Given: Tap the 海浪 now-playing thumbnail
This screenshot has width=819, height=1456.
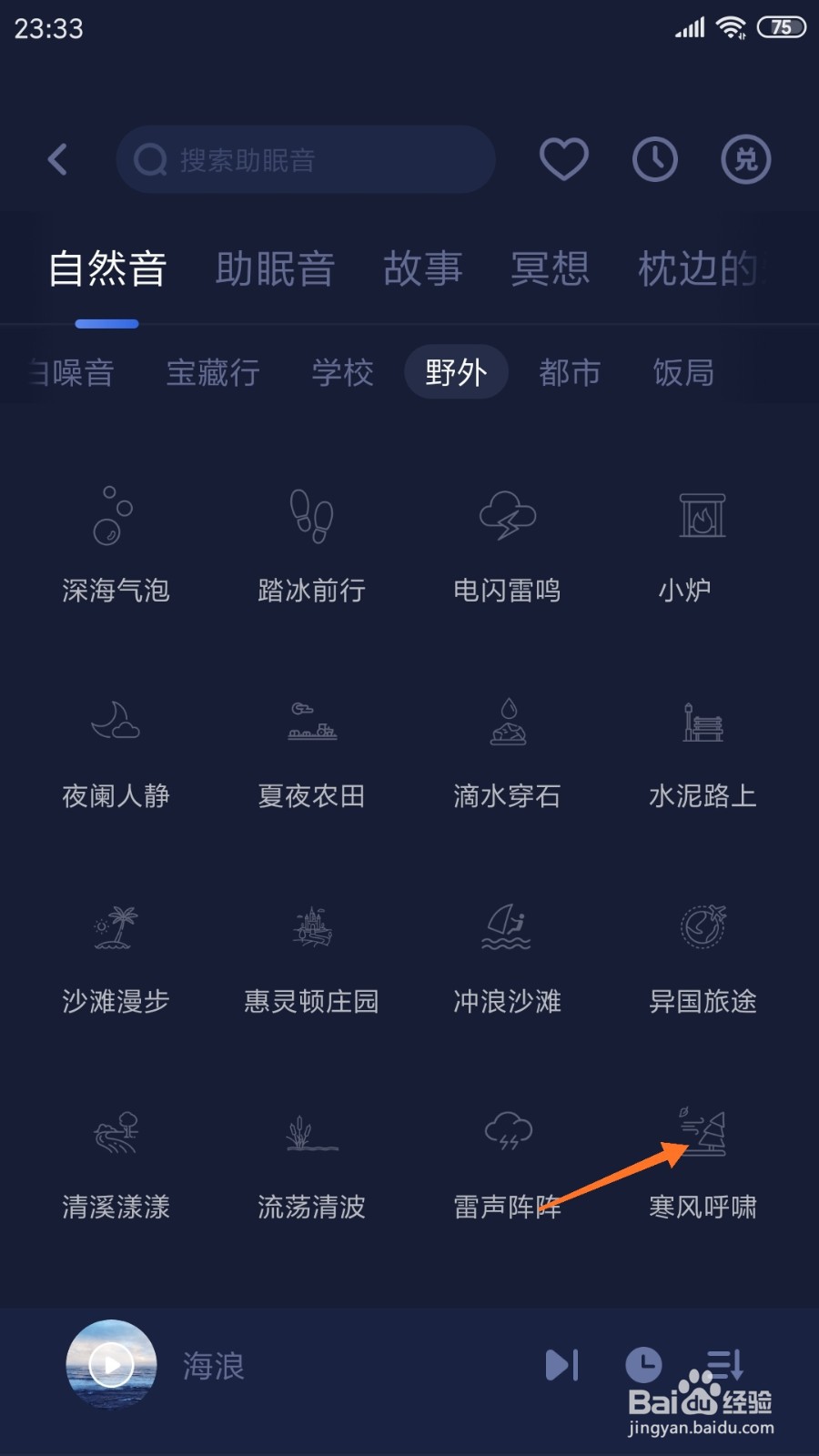Looking at the screenshot, I should [111, 1365].
